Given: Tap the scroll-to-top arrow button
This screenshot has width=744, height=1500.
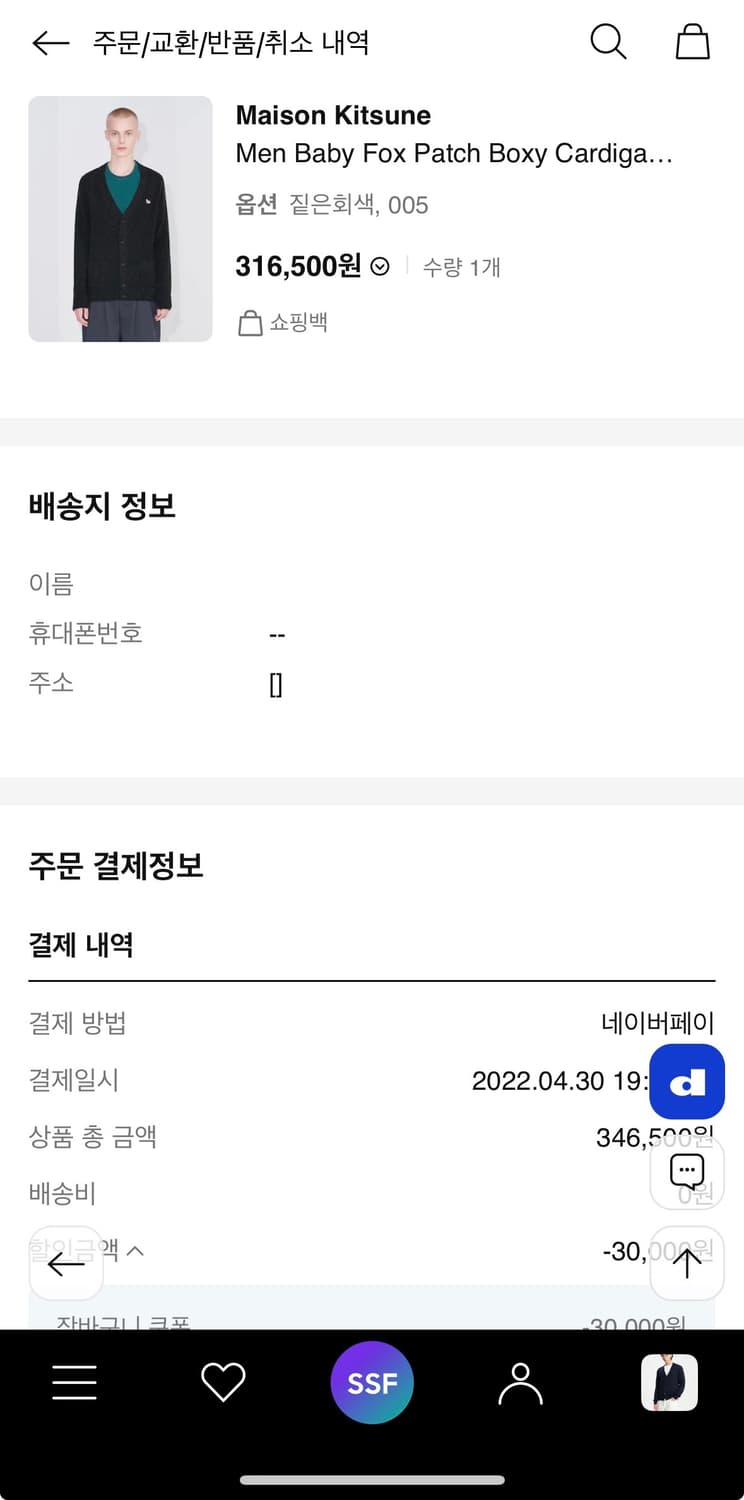Looking at the screenshot, I should [687, 1263].
